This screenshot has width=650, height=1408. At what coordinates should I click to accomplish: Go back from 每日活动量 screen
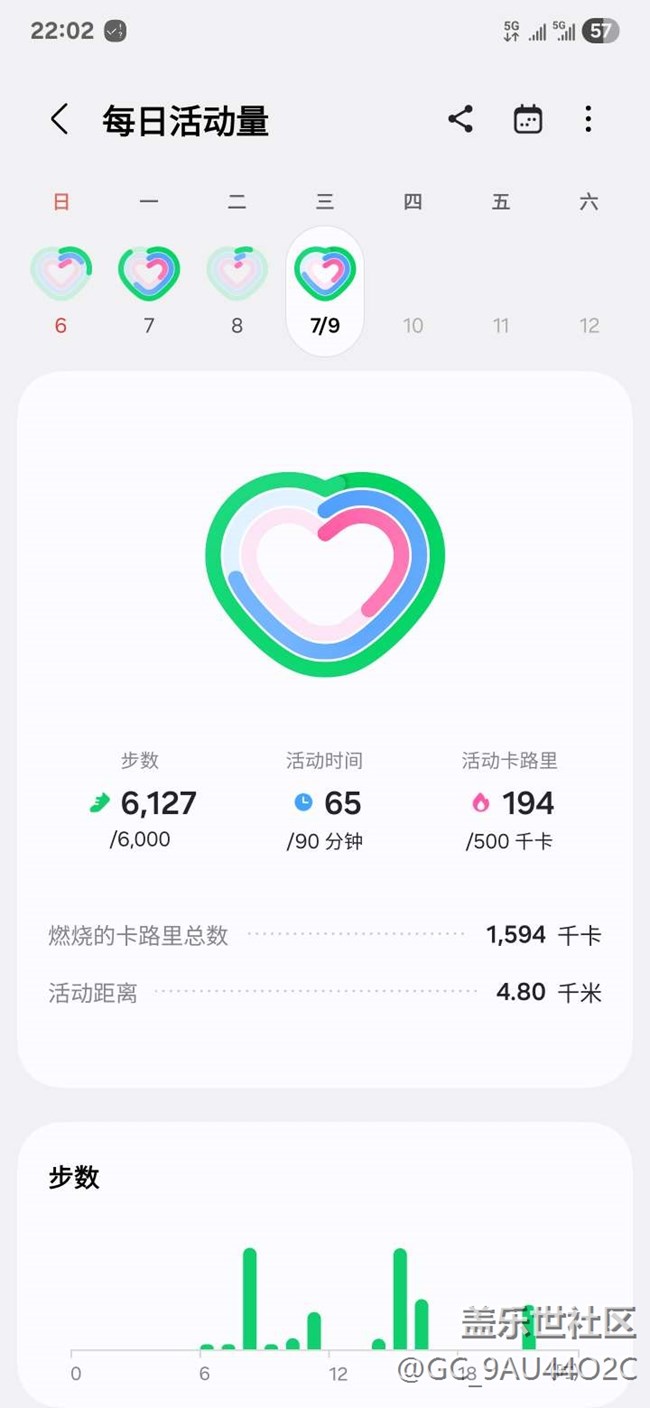(60, 120)
